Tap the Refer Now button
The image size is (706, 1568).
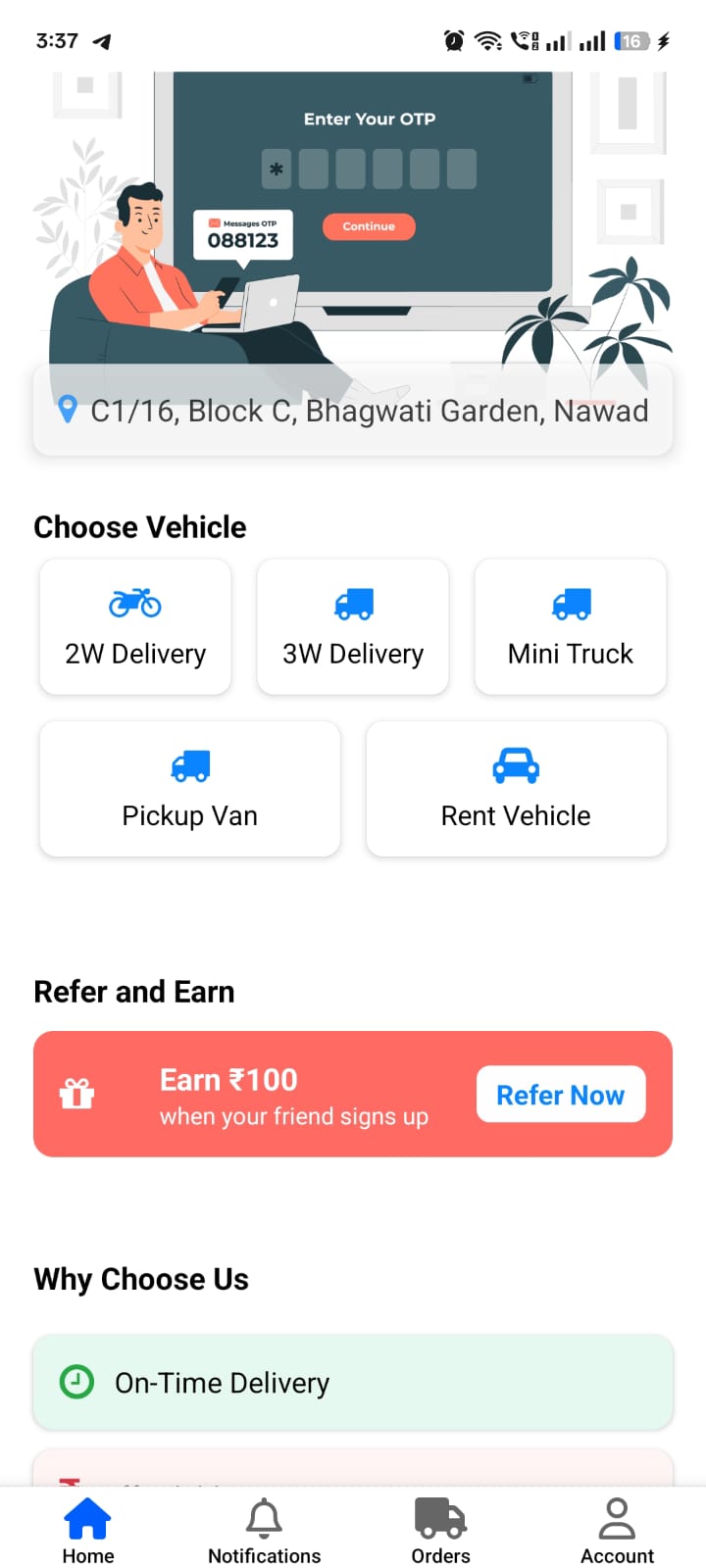(x=560, y=1095)
